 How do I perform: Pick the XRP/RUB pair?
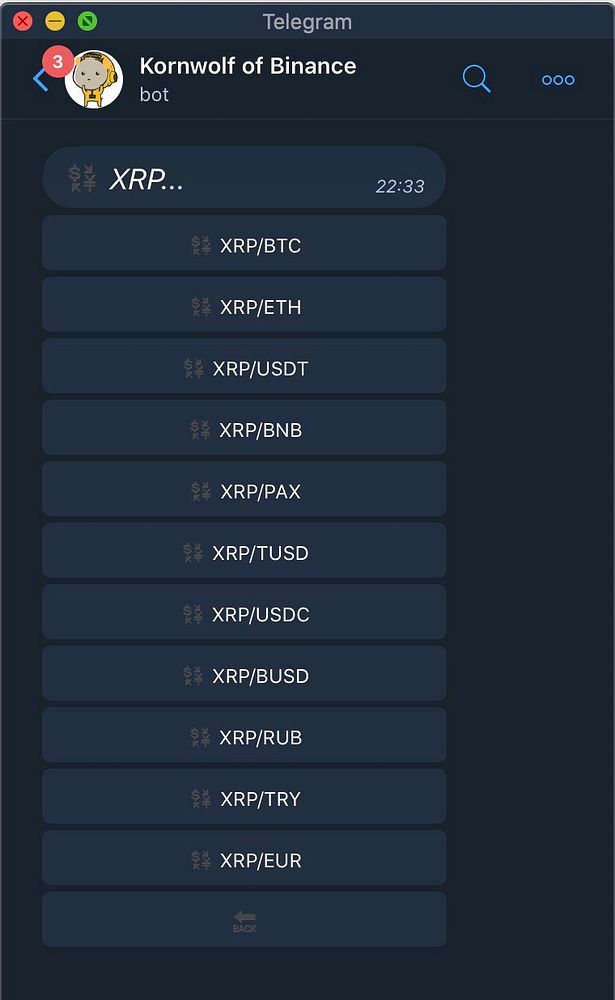pyautogui.click(x=244, y=737)
